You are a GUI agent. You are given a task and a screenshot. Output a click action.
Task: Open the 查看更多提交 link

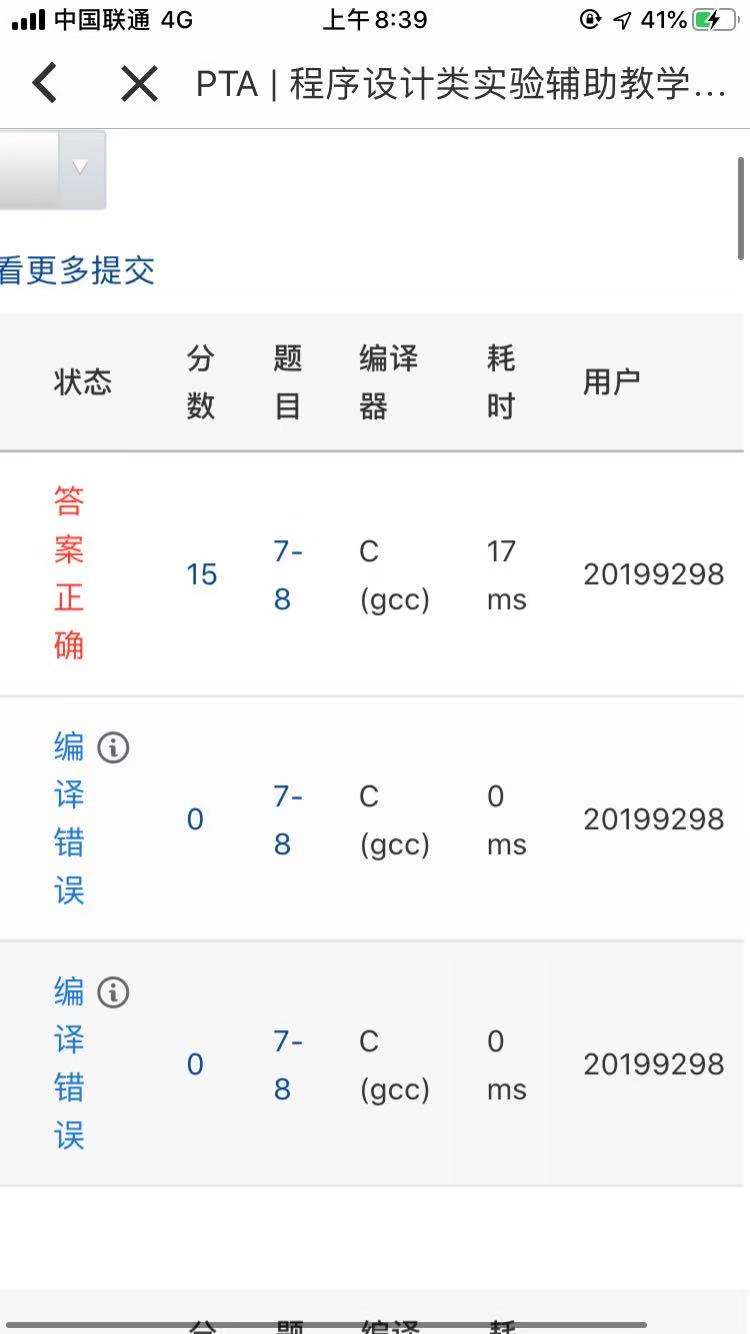click(x=77, y=270)
